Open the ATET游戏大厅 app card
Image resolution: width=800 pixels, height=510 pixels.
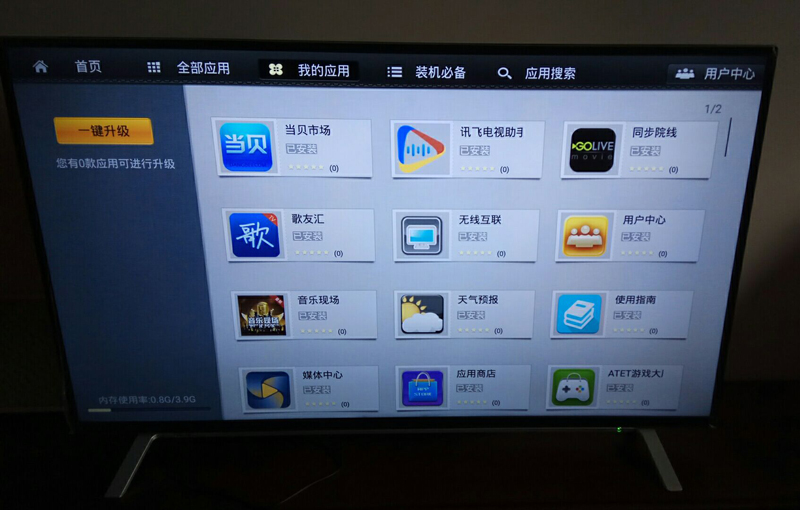tap(615, 387)
